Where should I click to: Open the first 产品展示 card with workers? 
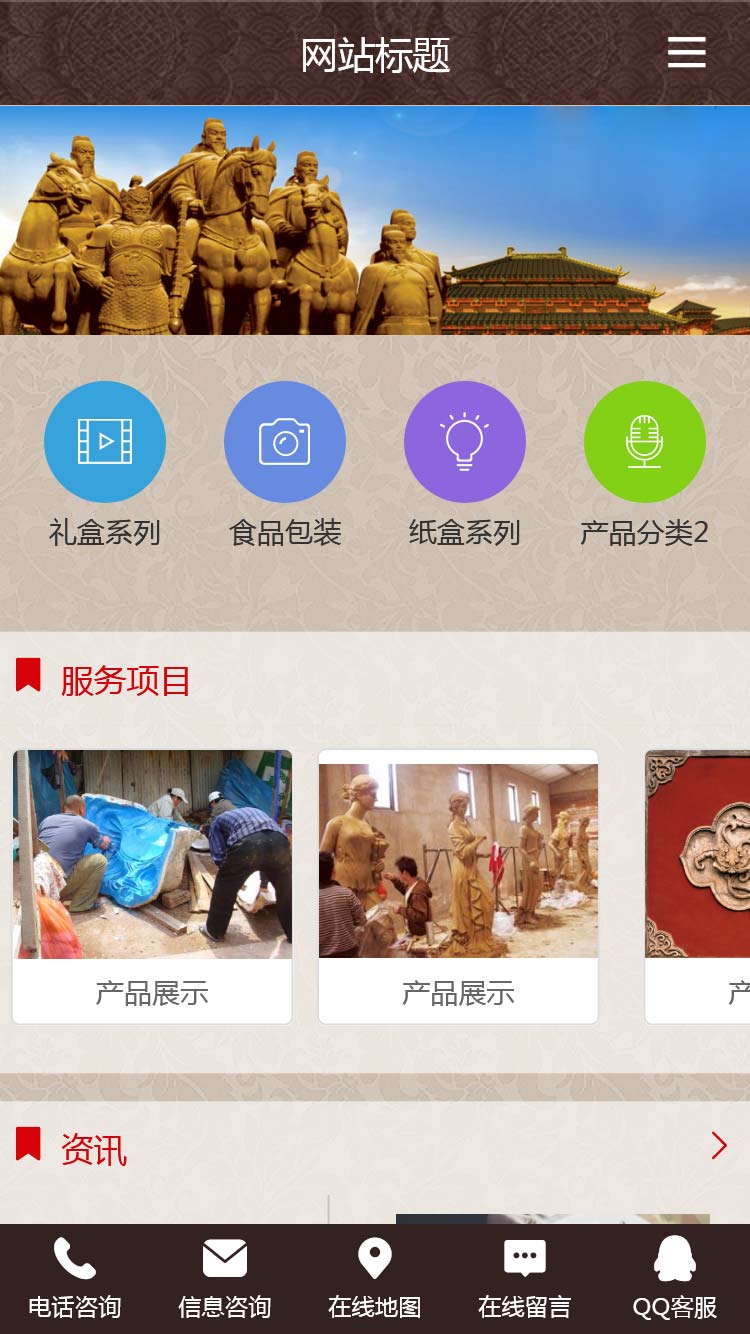click(152, 885)
